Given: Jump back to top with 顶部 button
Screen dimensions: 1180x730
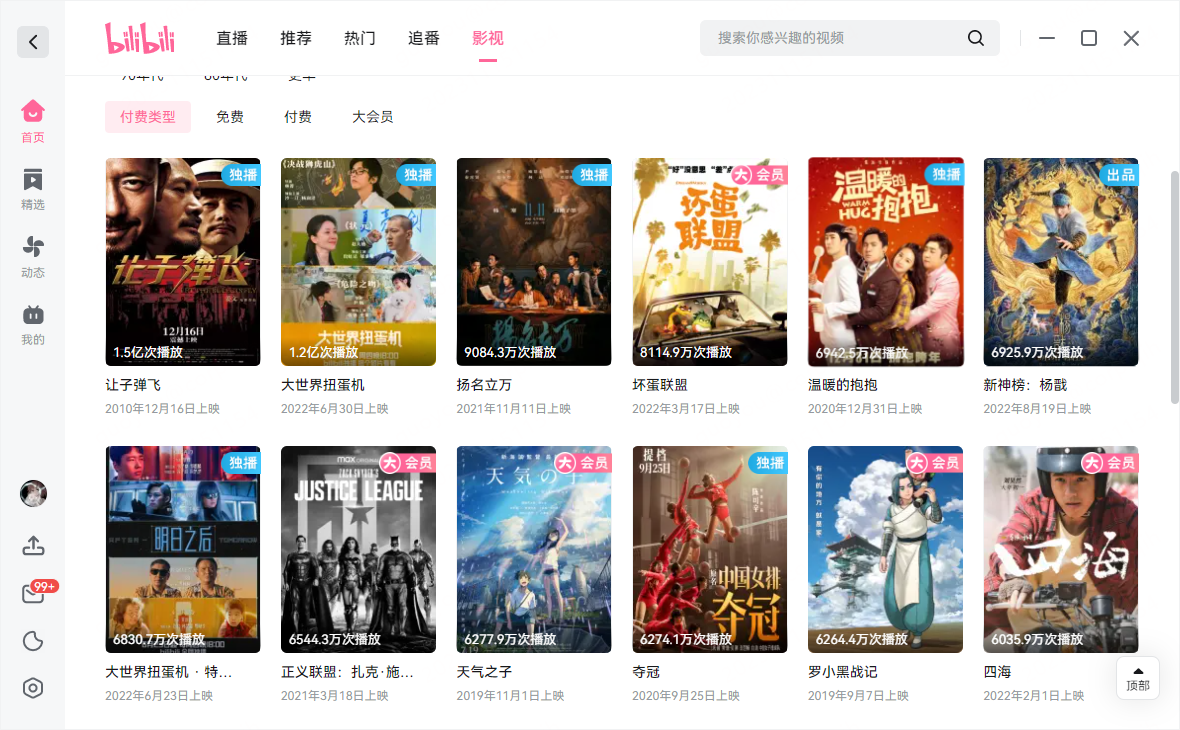Looking at the screenshot, I should point(1138,678).
